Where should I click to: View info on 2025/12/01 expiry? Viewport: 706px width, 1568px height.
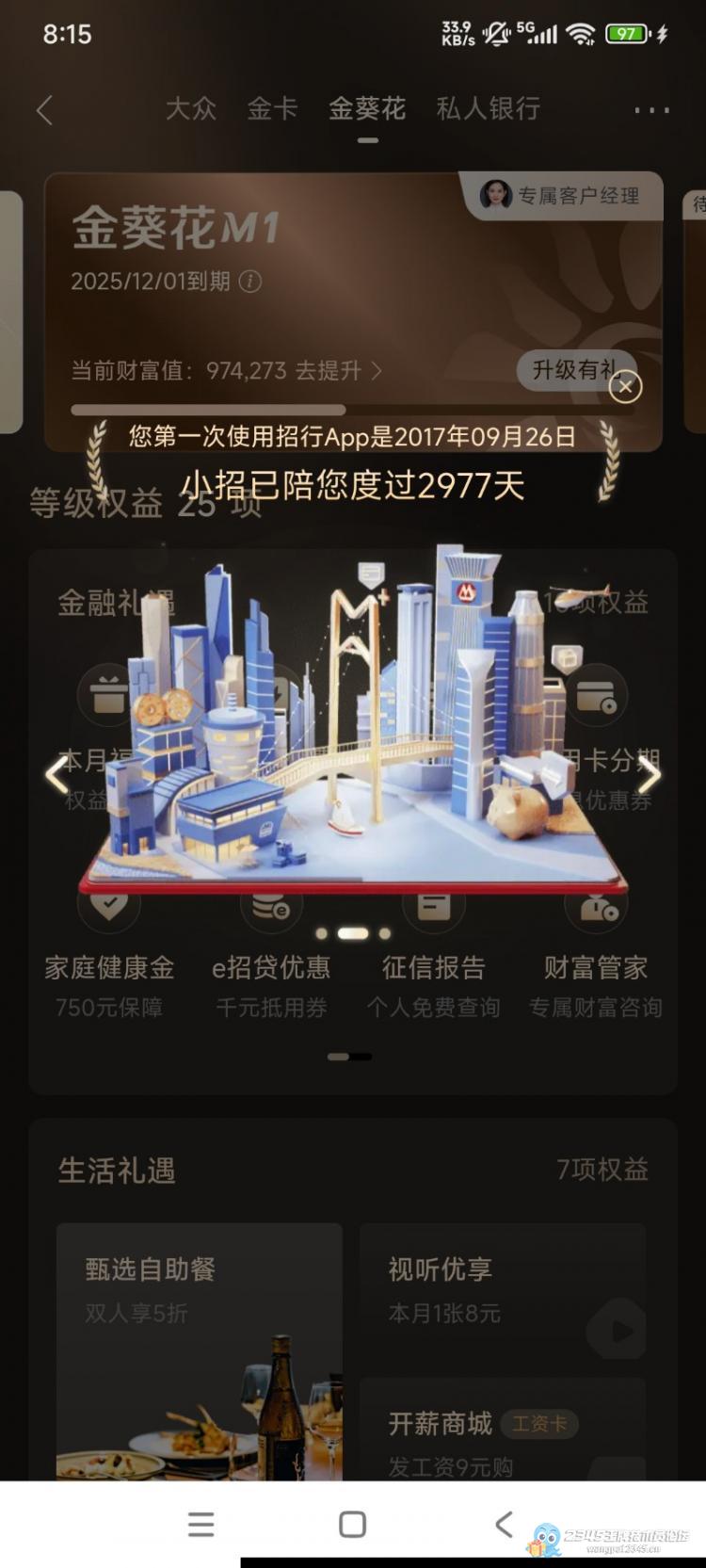coord(250,282)
